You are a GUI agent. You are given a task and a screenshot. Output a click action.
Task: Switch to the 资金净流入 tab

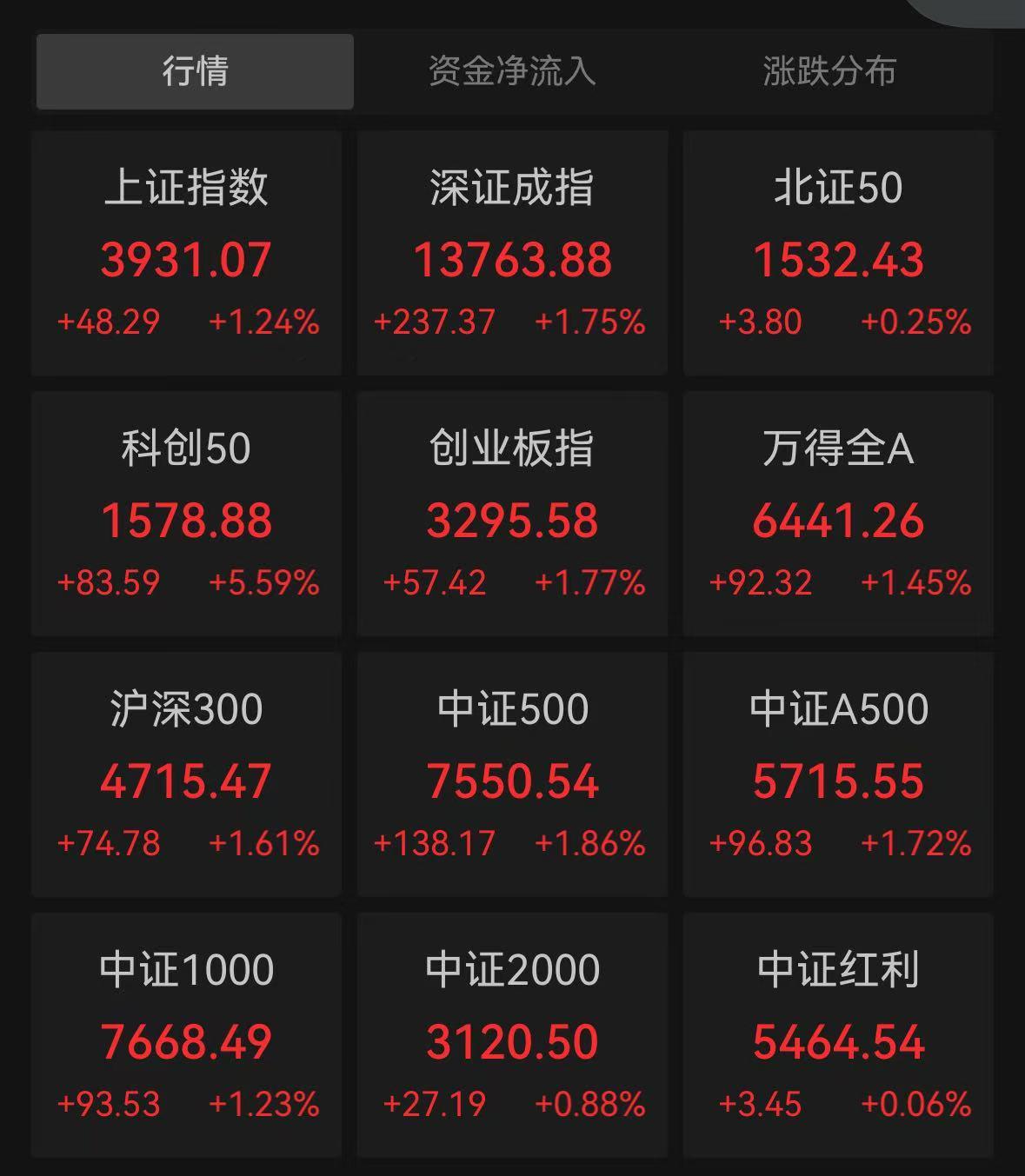click(x=512, y=71)
